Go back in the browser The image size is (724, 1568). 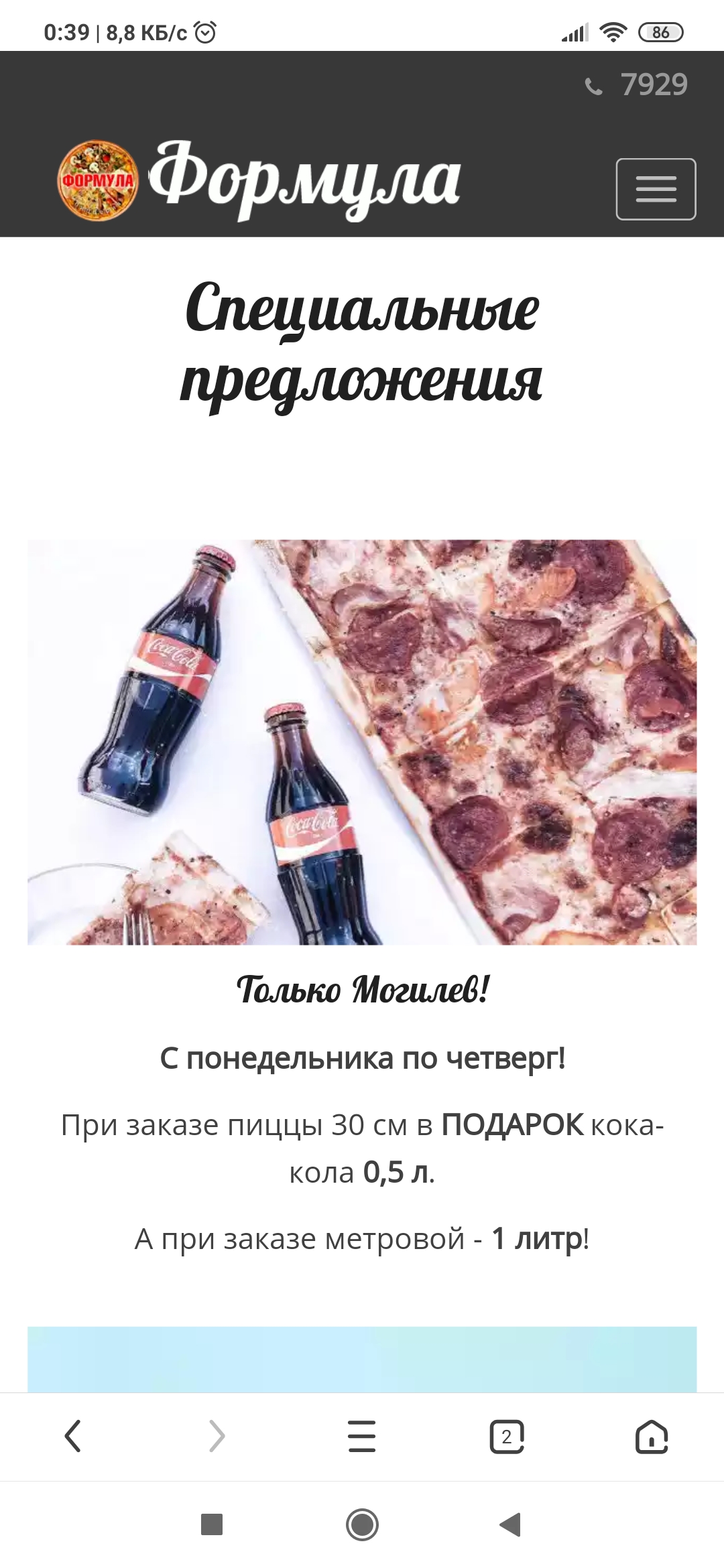[72, 1436]
